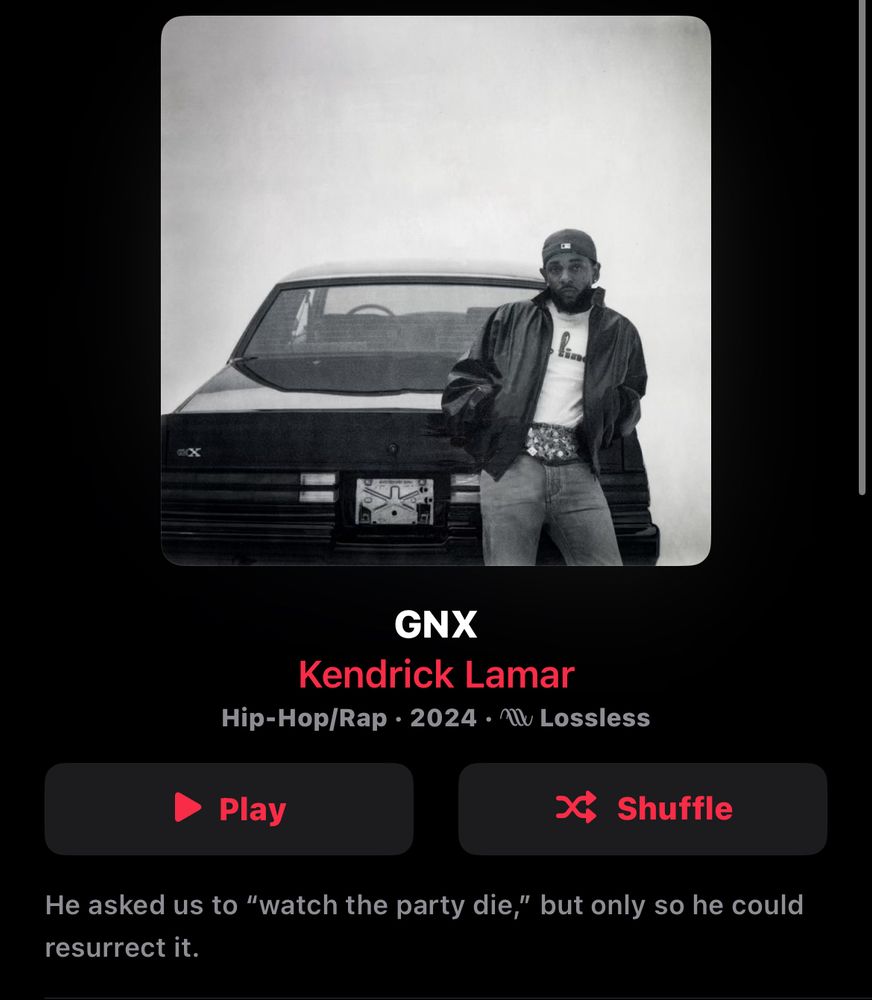
Task: Shuffle the GNX album
Action: click(x=642, y=809)
